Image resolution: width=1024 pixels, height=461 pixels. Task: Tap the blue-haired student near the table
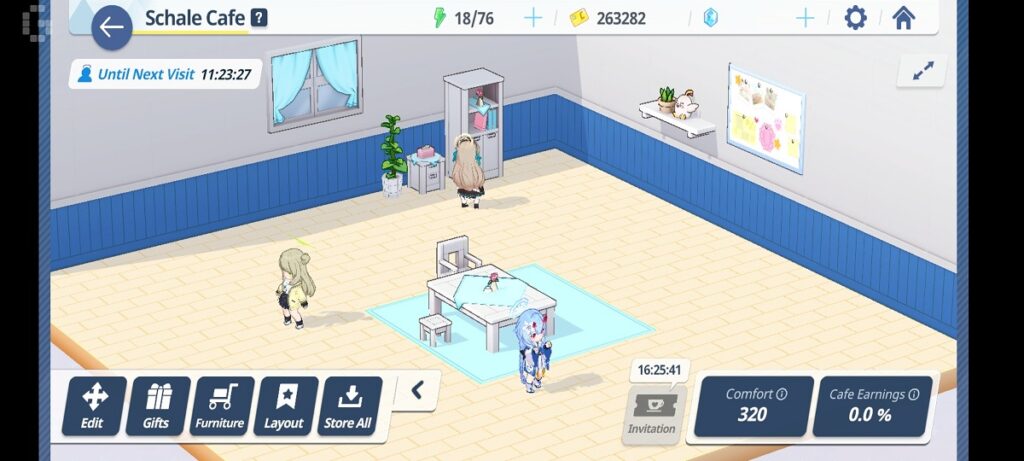[x=531, y=350]
